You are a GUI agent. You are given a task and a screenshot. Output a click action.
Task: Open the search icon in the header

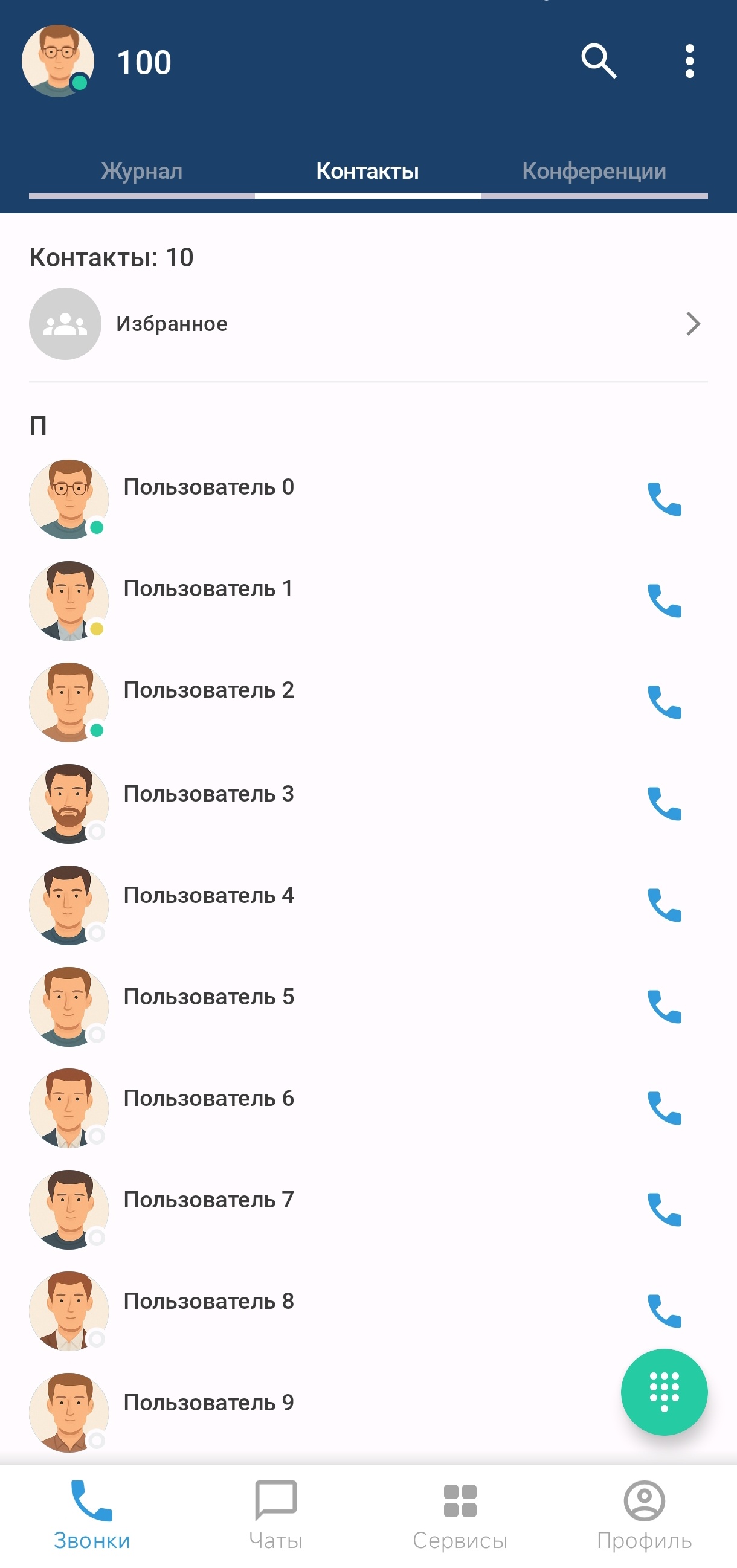click(599, 62)
